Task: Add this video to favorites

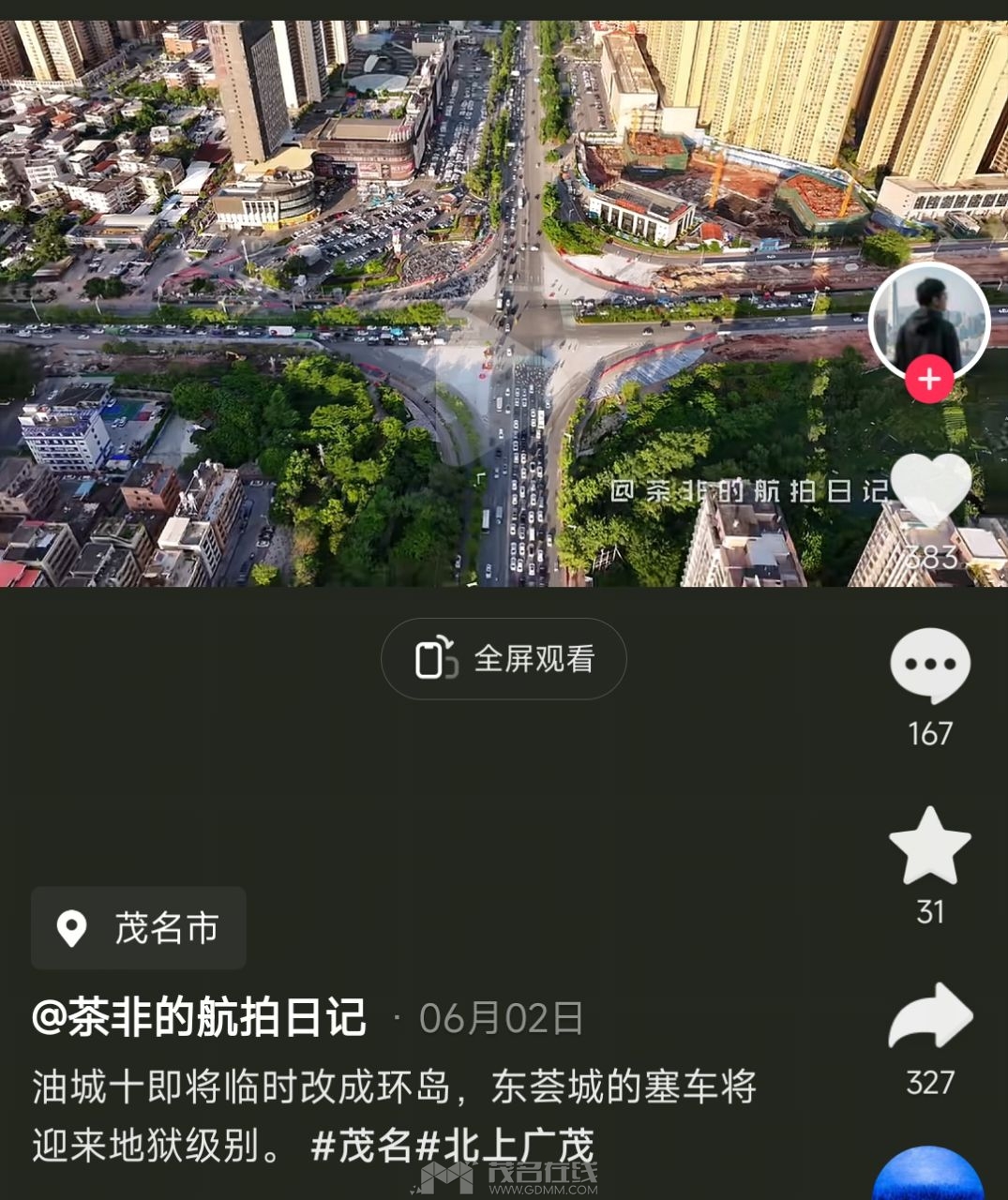Action: tap(929, 846)
